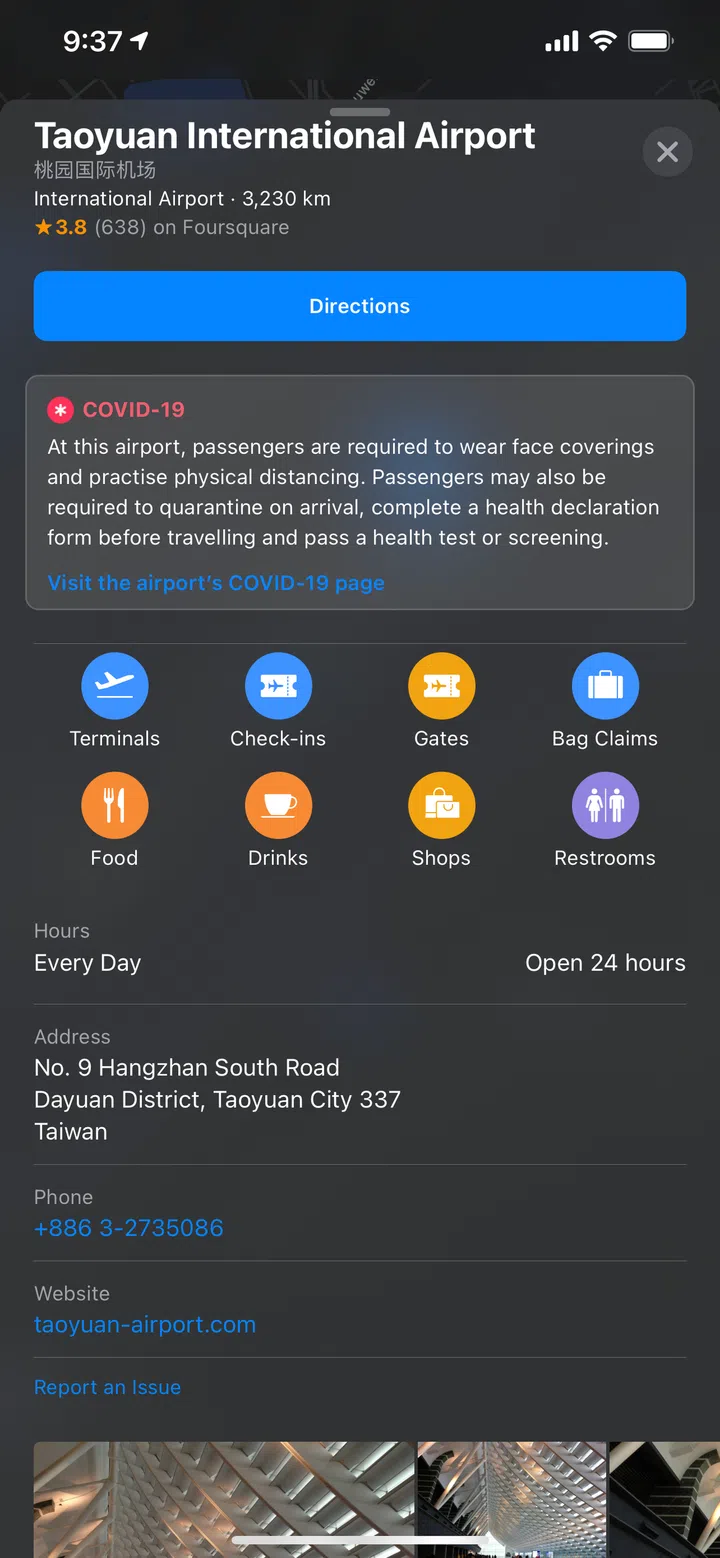Screen dimensions: 720x1558
Task: Close the Taoyuan International Airport card
Action: 667,152
